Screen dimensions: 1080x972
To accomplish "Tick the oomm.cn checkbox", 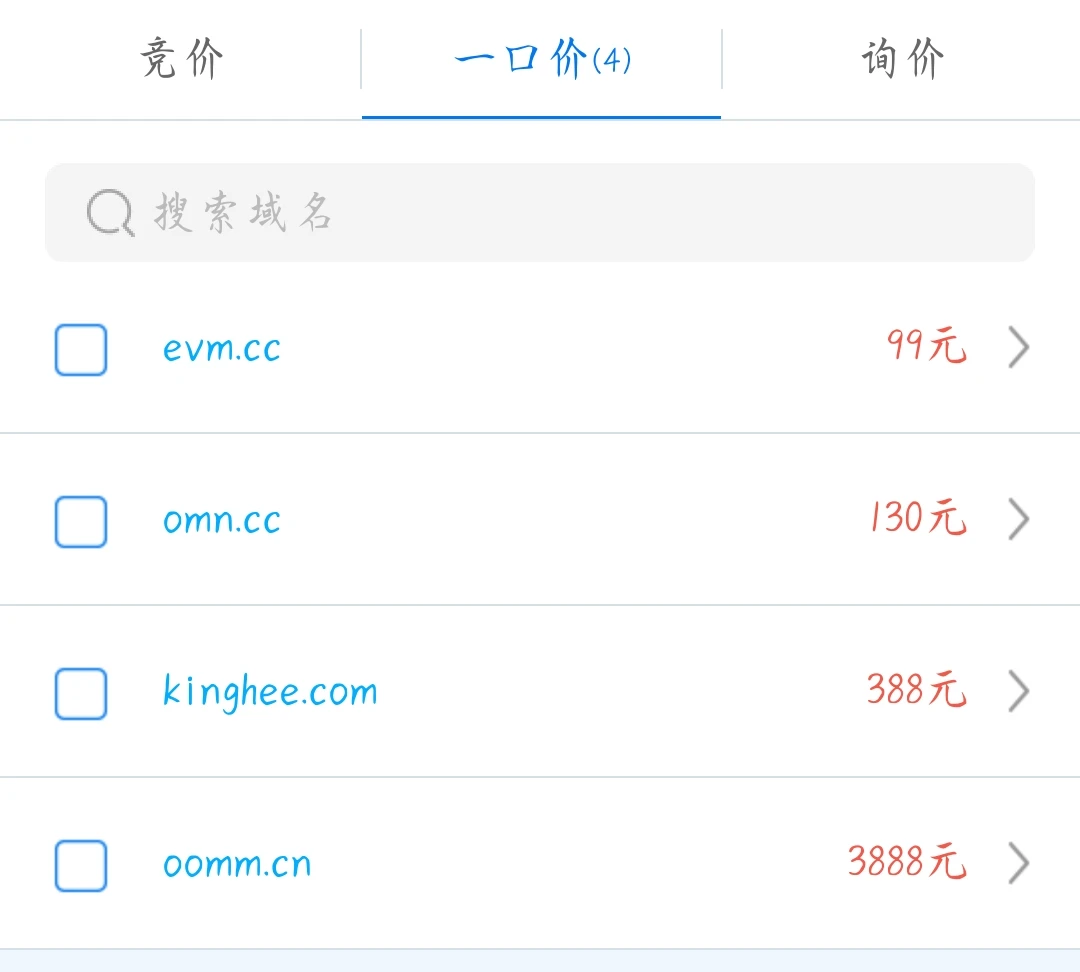I will click(x=80, y=865).
